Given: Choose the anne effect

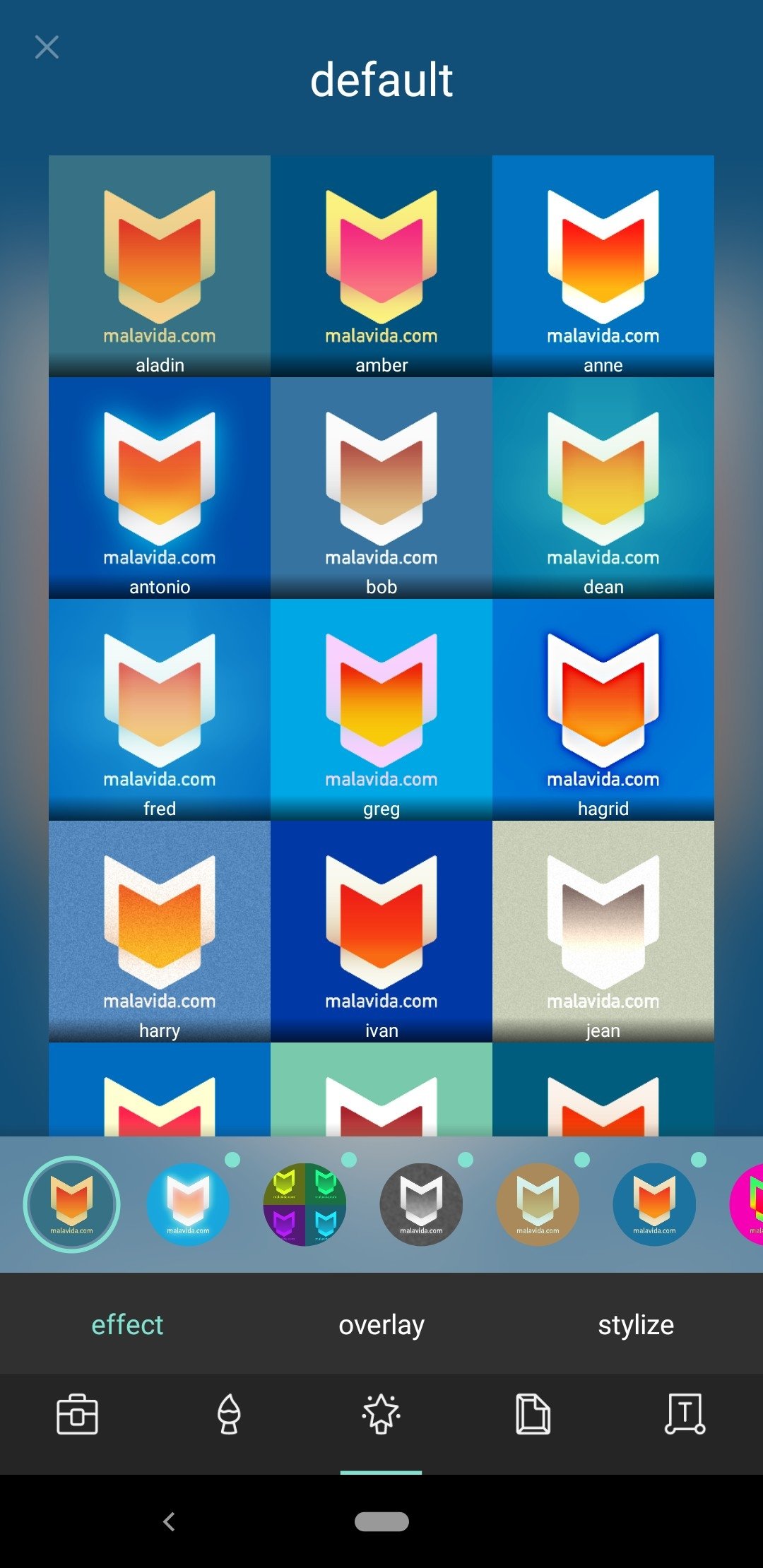Looking at the screenshot, I should pos(603,266).
